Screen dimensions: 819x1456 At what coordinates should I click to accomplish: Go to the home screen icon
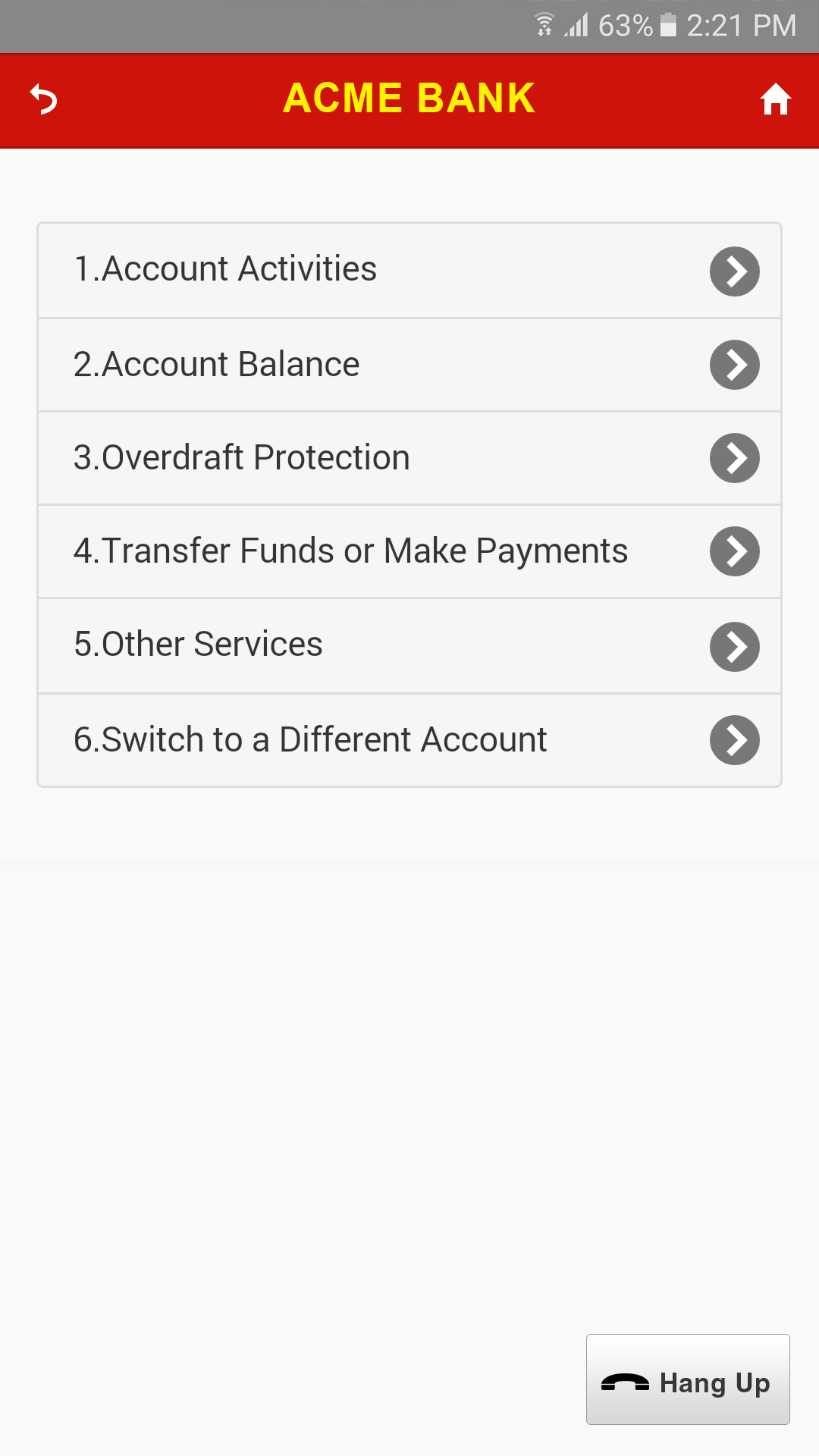tap(776, 99)
